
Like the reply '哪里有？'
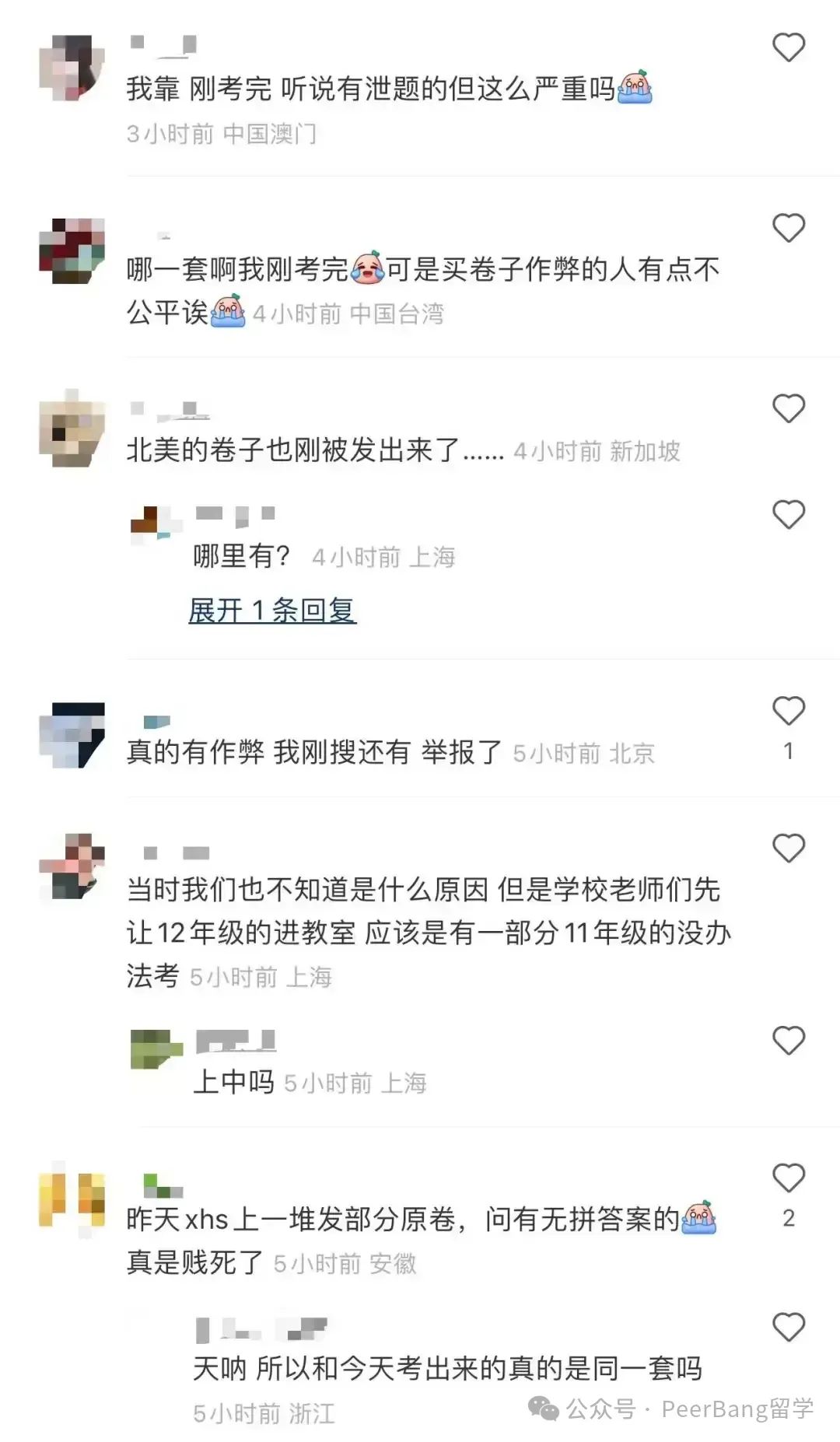788,515
